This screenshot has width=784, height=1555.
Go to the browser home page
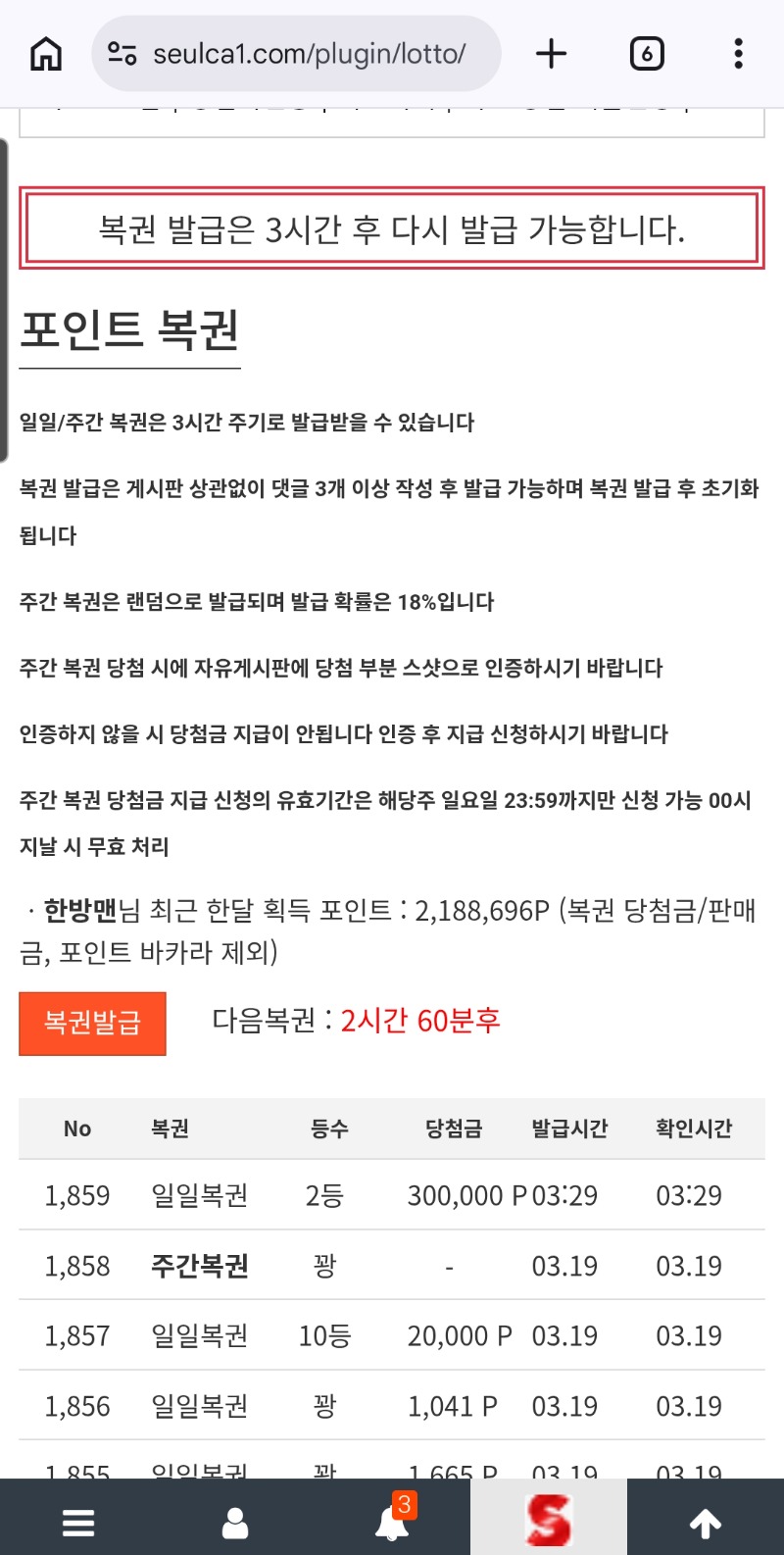pos(46,53)
